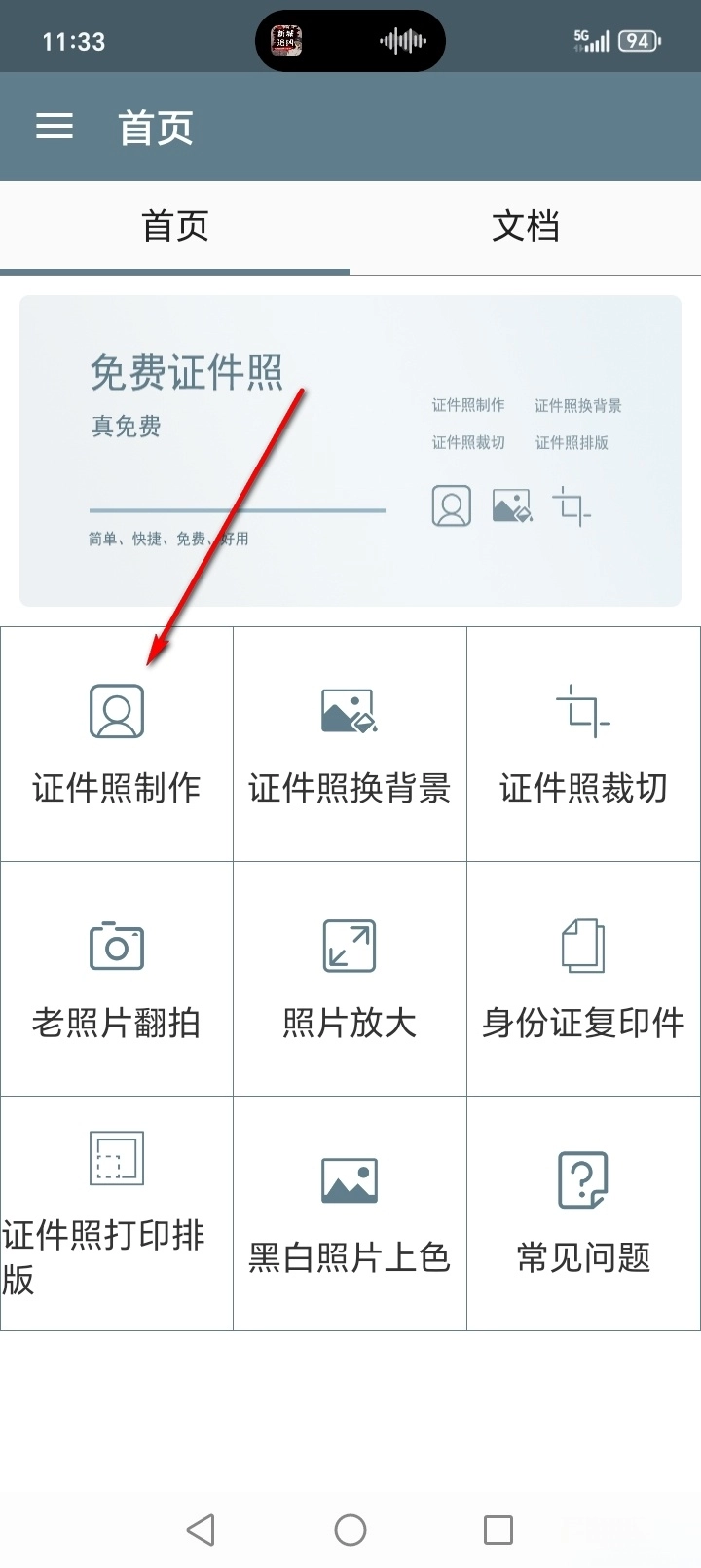Open the hamburger drawer menu
Image resolution: width=701 pixels, height=1568 pixels.
(55, 127)
